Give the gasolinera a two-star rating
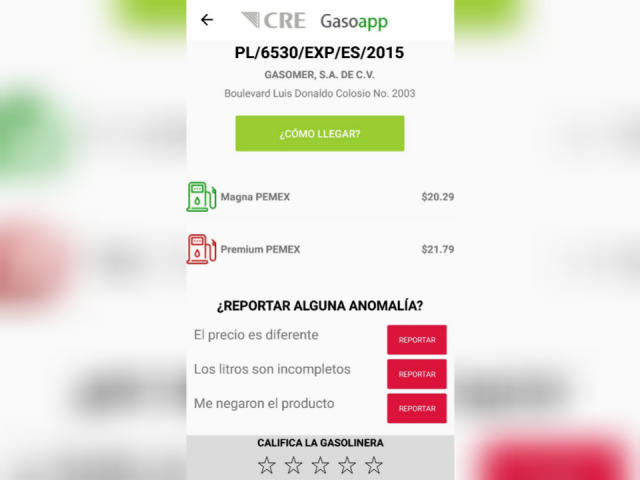 coord(294,465)
